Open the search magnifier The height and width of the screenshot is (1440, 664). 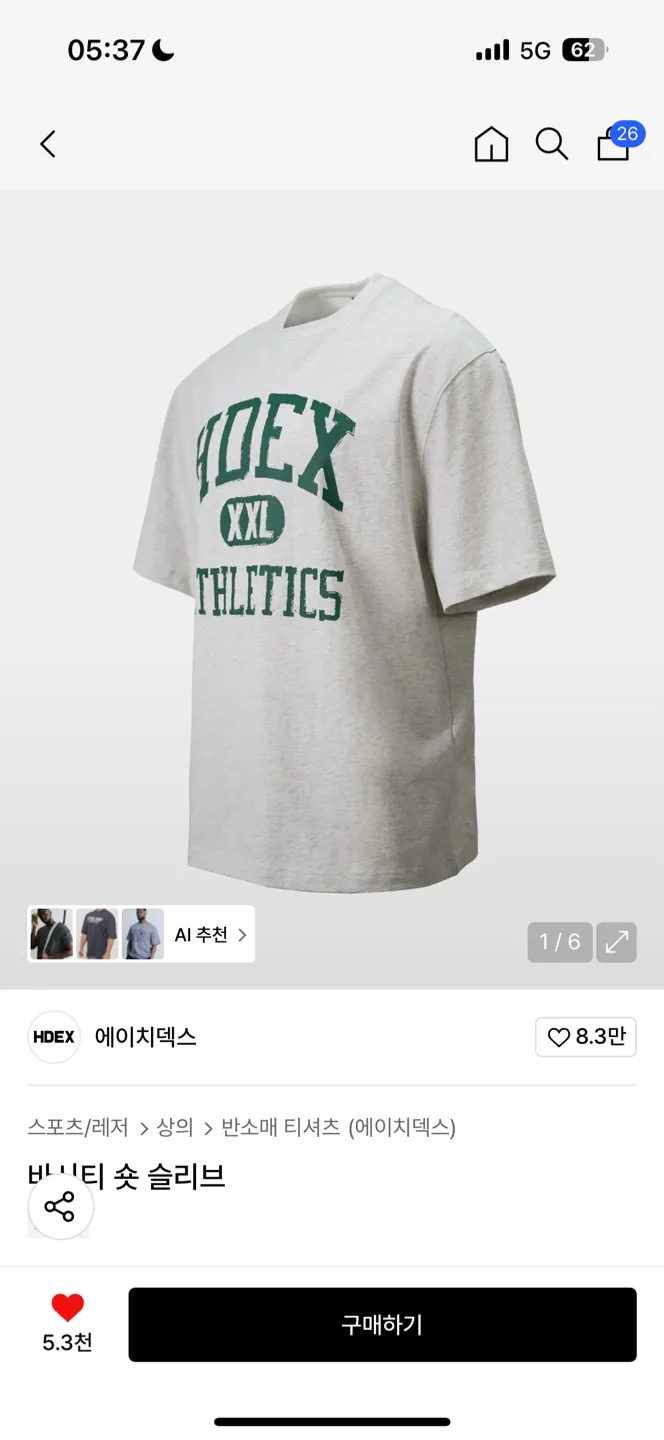pos(551,144)
